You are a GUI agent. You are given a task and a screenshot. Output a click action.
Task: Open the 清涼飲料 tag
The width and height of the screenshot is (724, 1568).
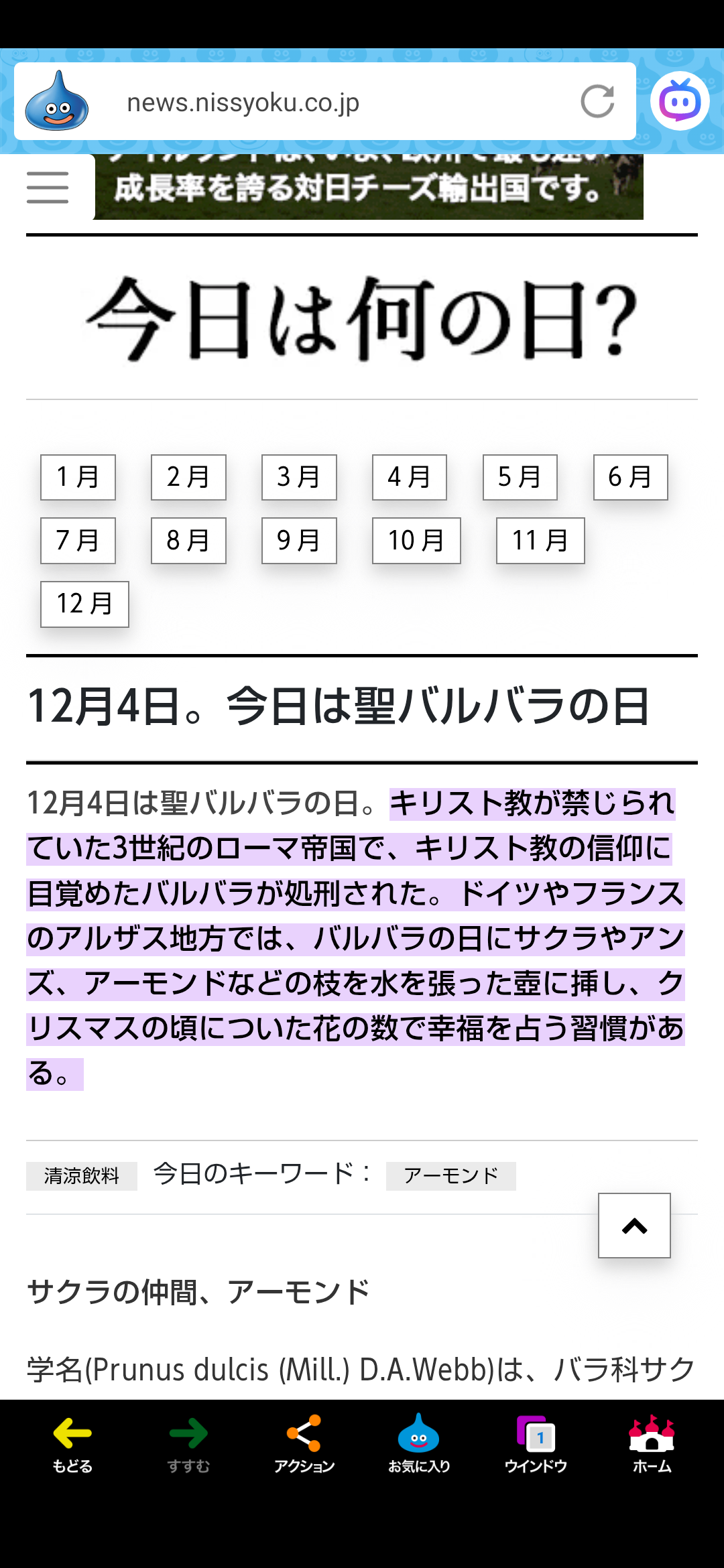[82, 1176]
